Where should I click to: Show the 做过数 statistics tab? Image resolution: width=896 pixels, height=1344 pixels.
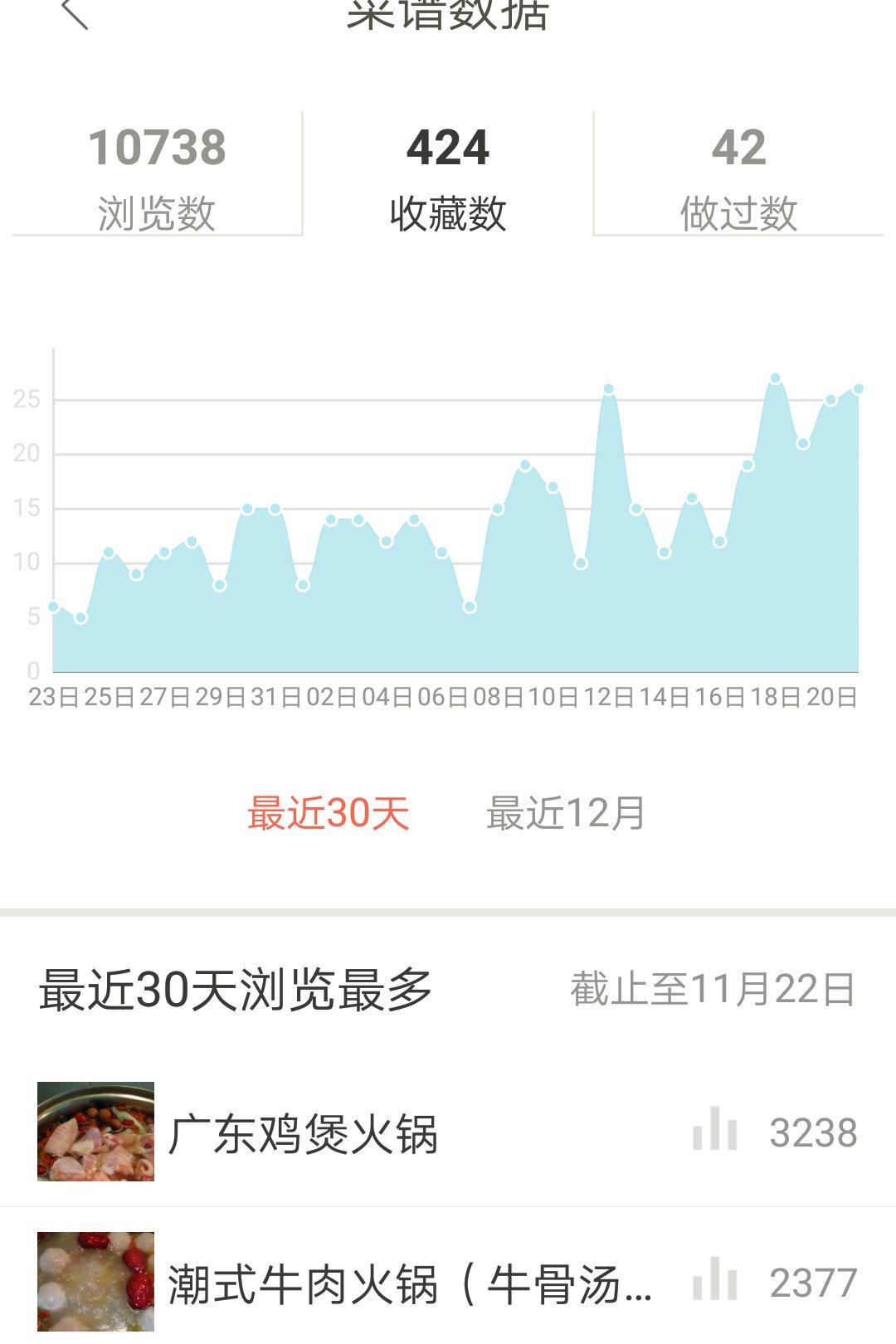pyautogui.click(x=738, y=176)
